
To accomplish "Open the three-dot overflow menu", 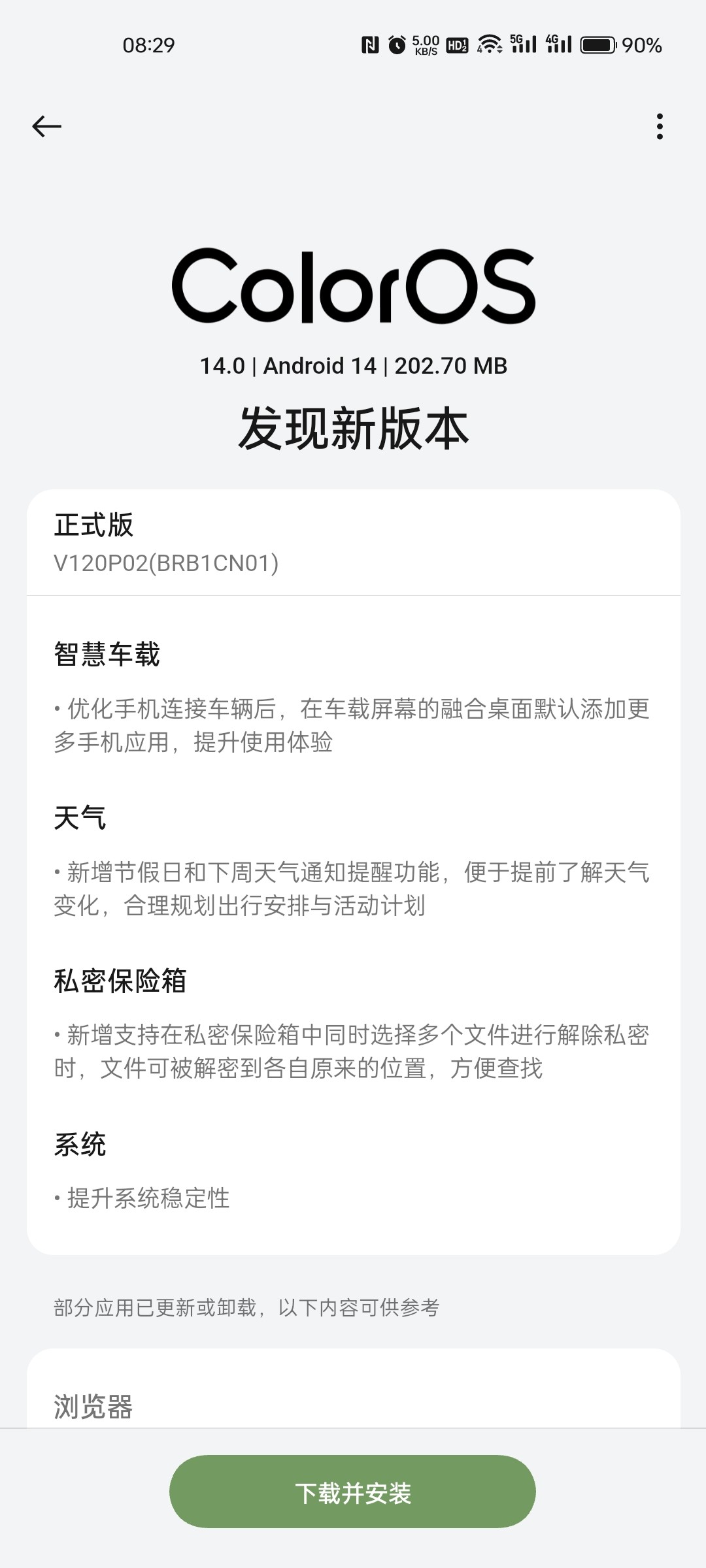I will 660,126.
